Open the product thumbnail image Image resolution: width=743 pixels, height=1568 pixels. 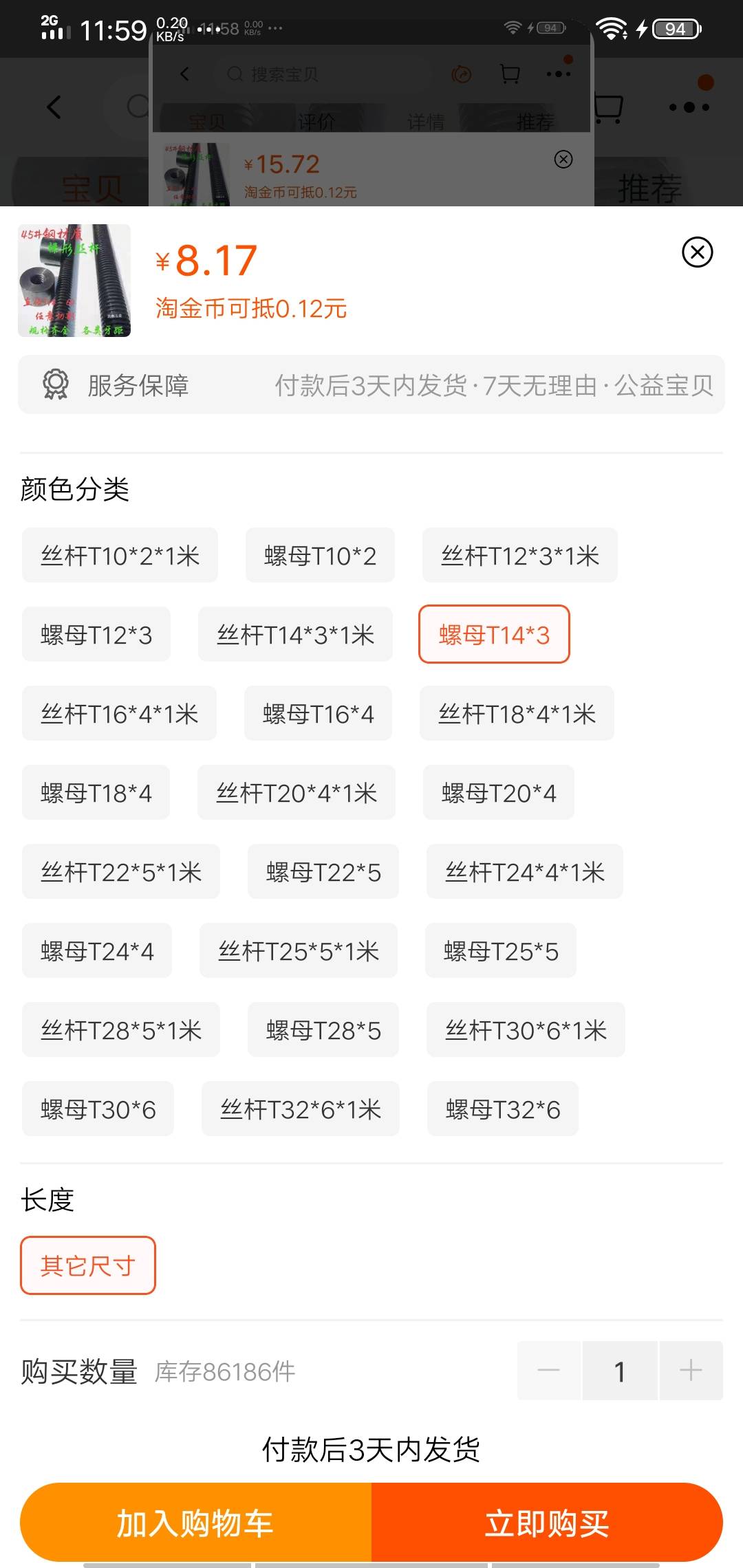(74, 281)
